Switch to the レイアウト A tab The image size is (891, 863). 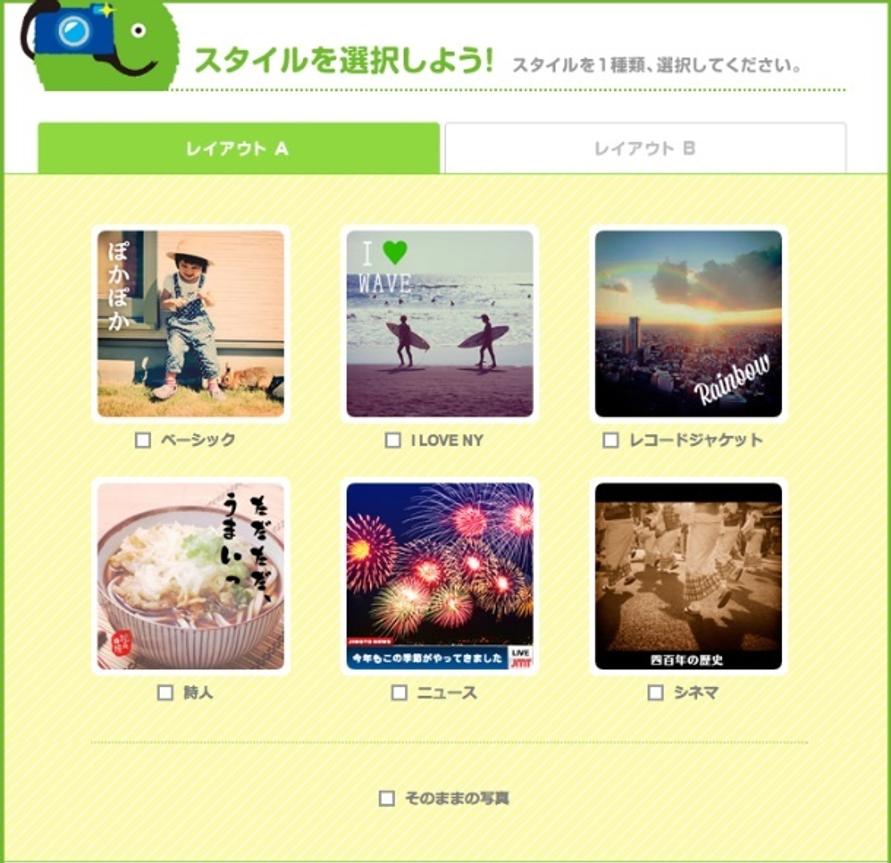(238, 149)
